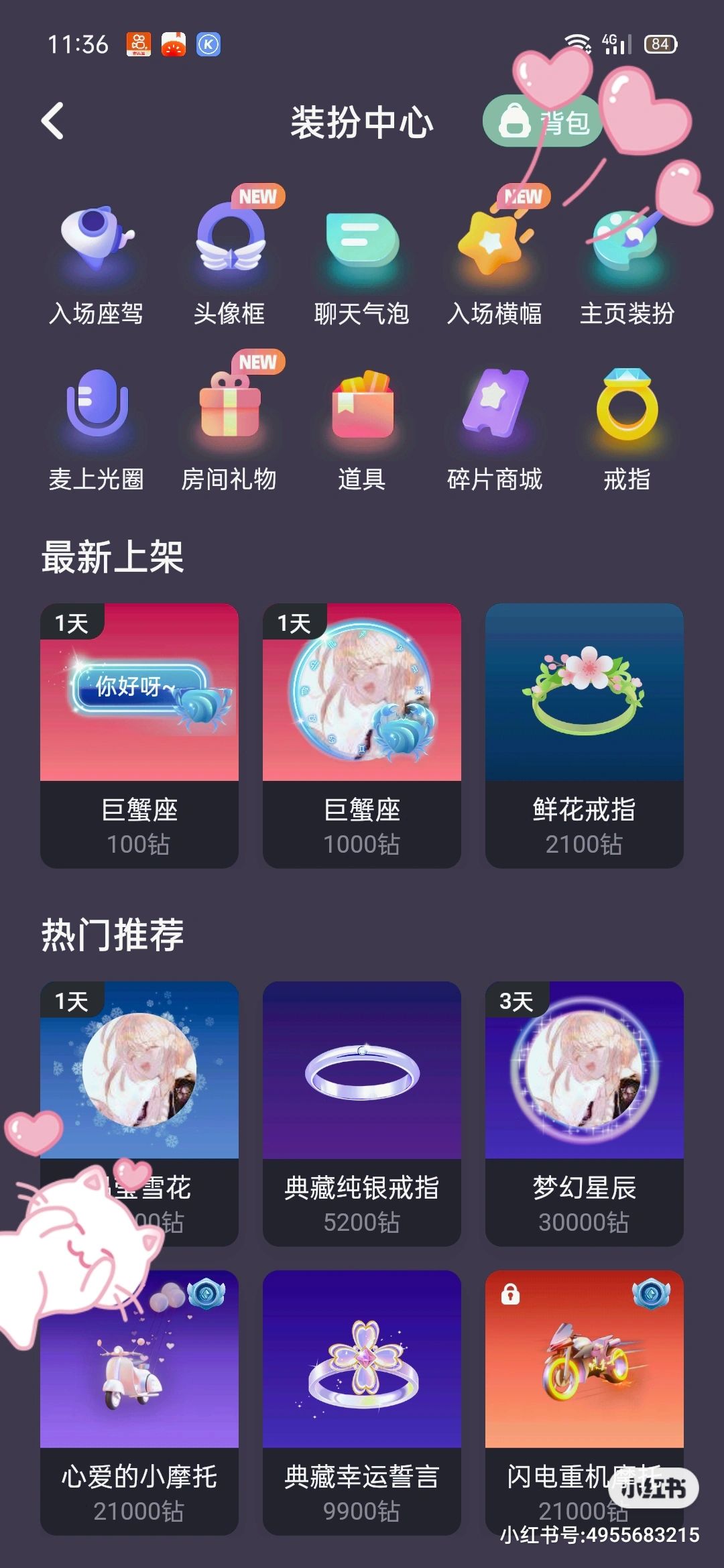The height and width of the screenshot is (1568, 724).
Task: Open 梦幻星辰 avatar frame
Action: click(x=585, y=1113)
